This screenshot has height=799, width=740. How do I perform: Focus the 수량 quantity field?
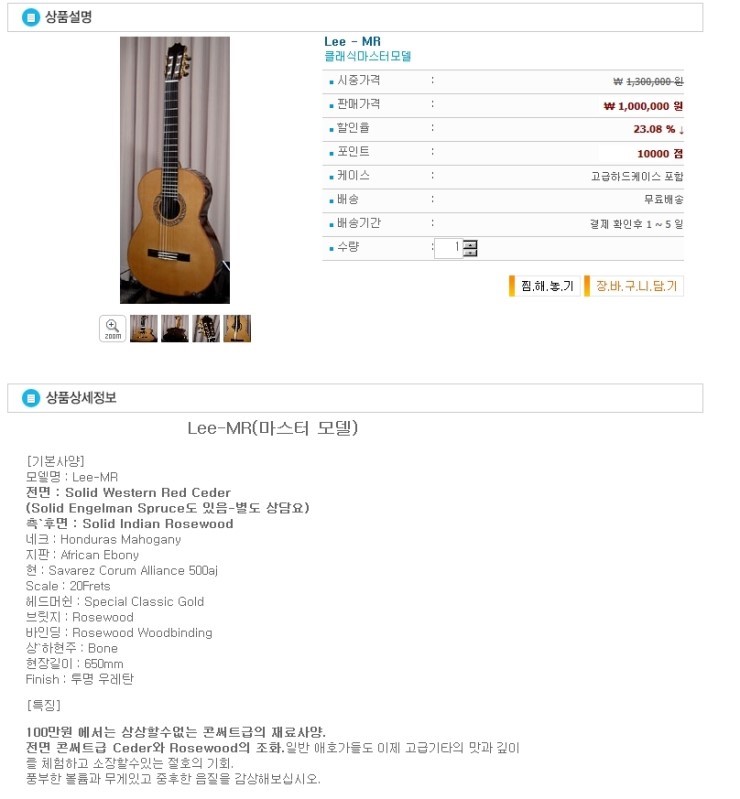coord(448,248)
